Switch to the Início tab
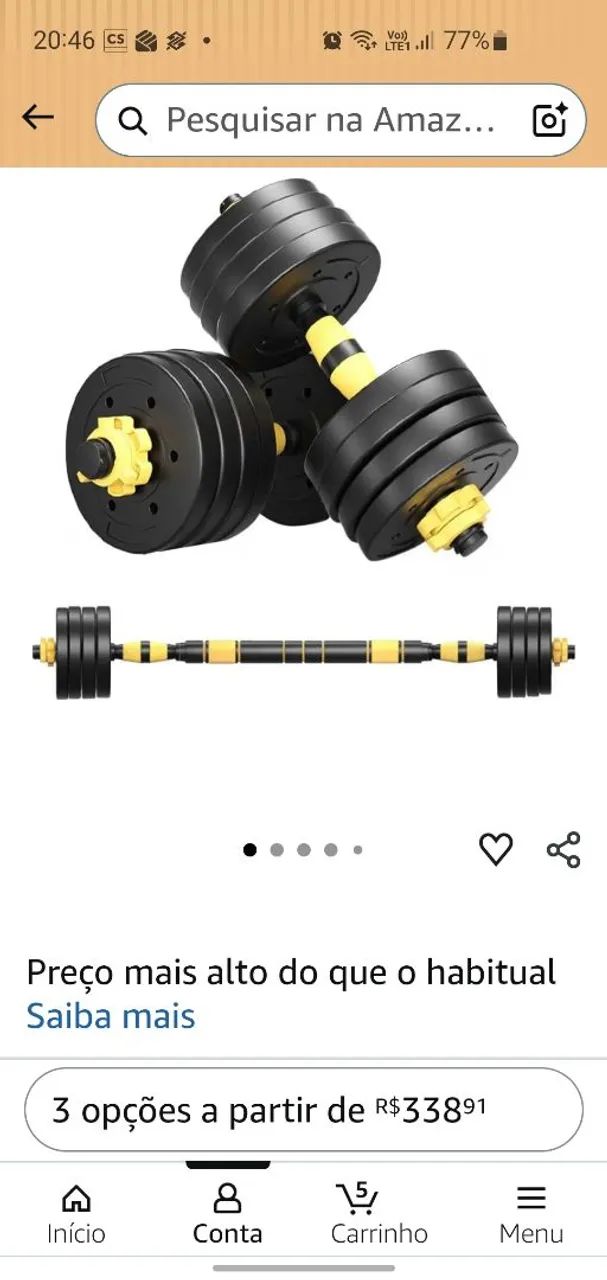Viewport: 607px width, 1280px height. click(x=76, y=1215)
